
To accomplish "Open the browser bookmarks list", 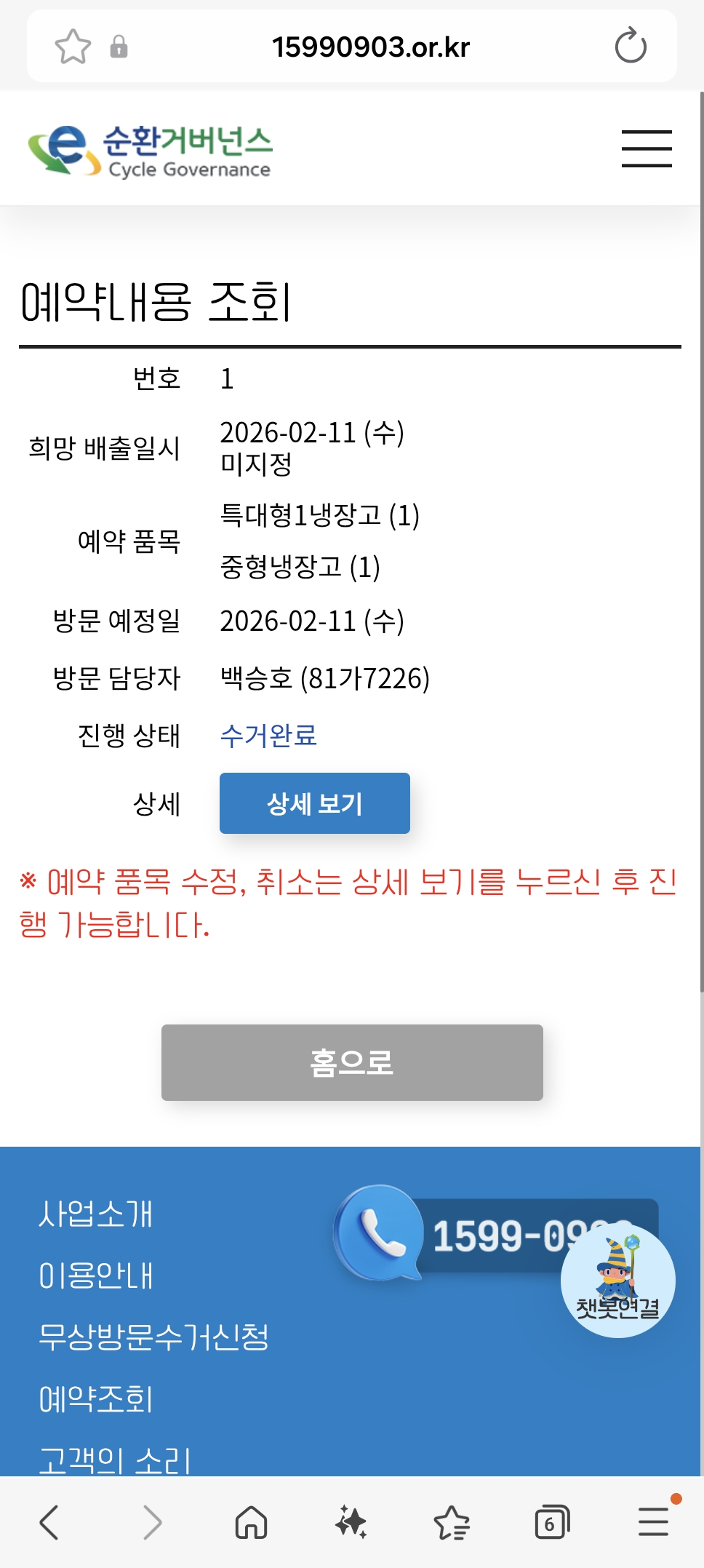I will [452, 1521].
